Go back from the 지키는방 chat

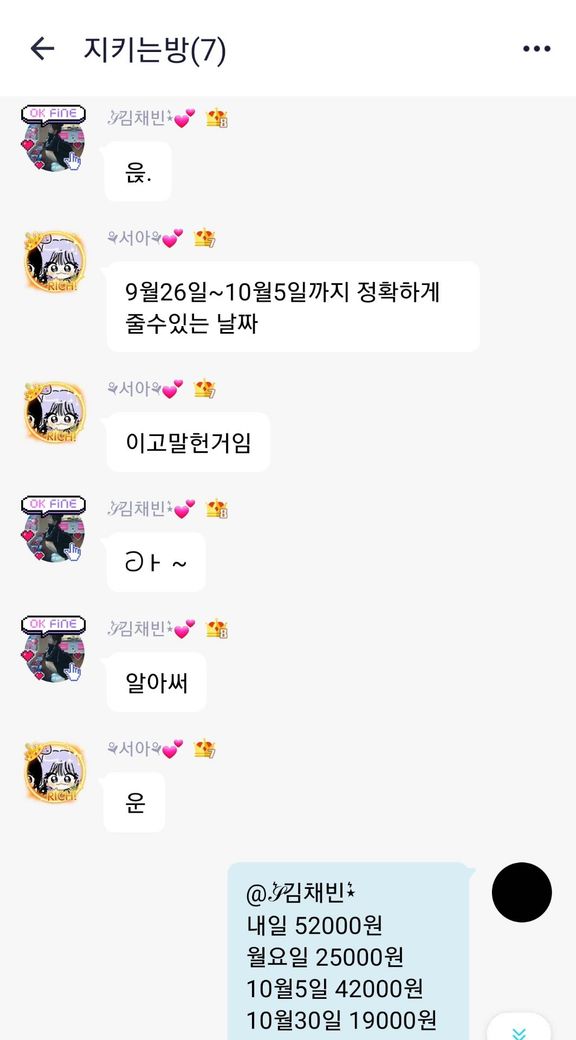point(42,48)
